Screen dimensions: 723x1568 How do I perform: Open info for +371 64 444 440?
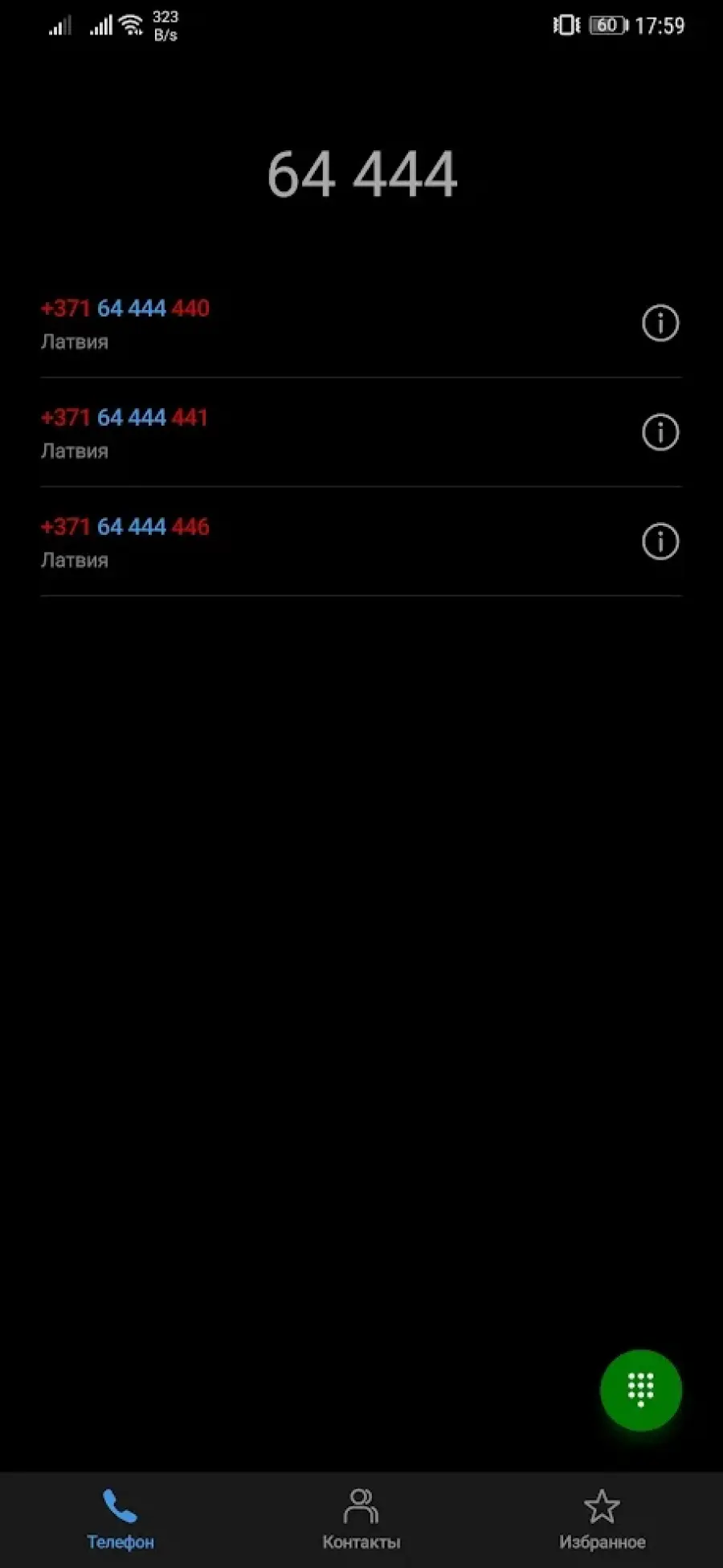(x=660, y=324)
